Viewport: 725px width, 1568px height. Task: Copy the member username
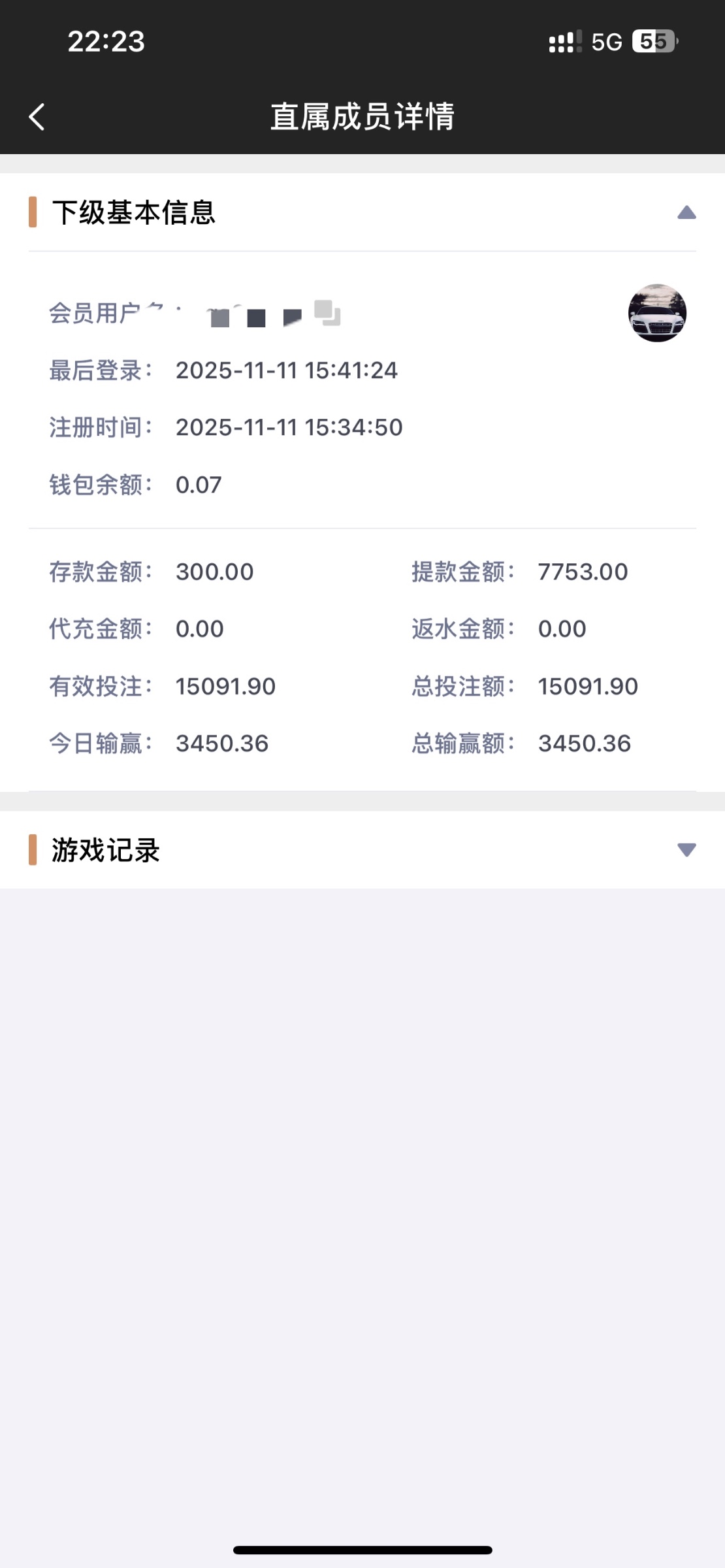[327, 313]
